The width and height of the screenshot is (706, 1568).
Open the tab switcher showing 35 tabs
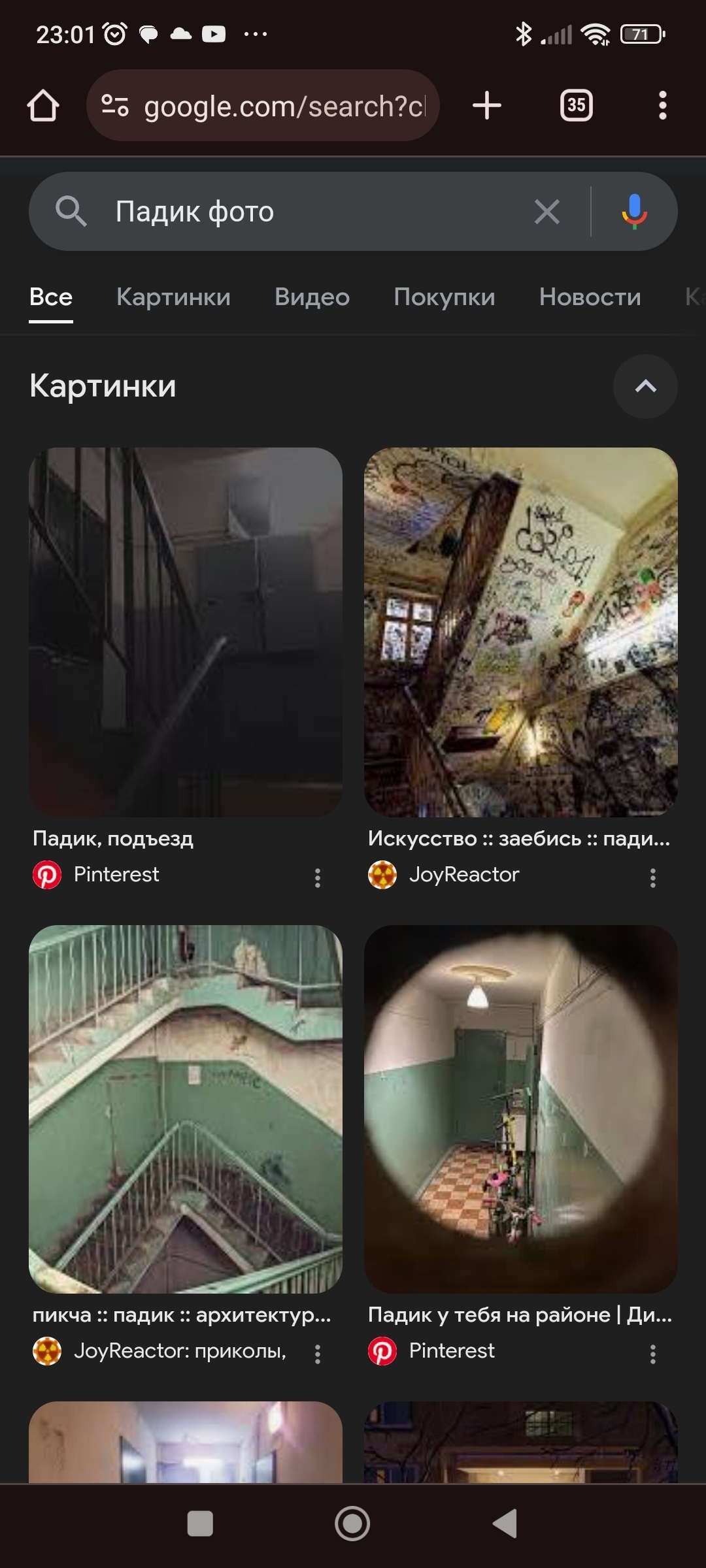point(576,106)
